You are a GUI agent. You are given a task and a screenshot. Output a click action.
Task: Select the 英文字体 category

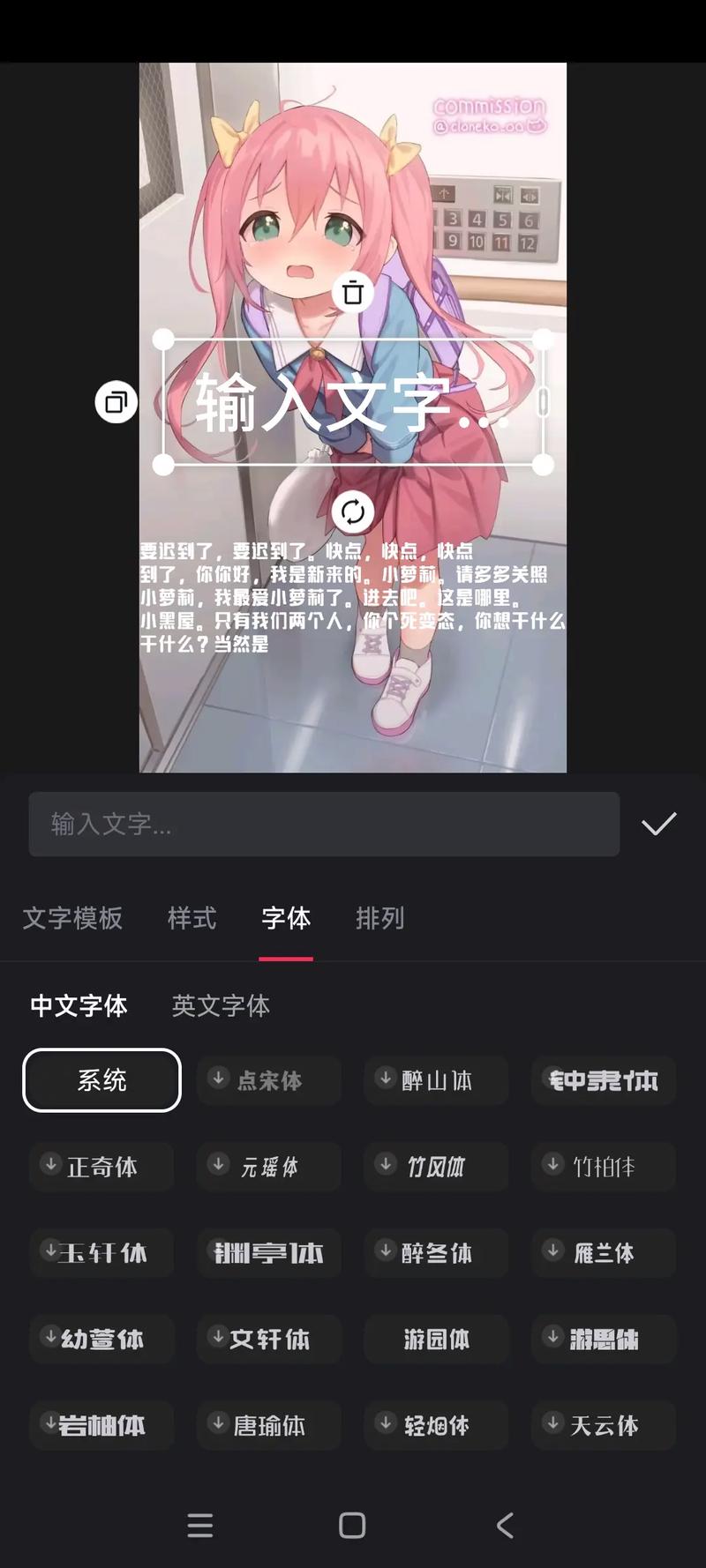(x=221, y=1005)
